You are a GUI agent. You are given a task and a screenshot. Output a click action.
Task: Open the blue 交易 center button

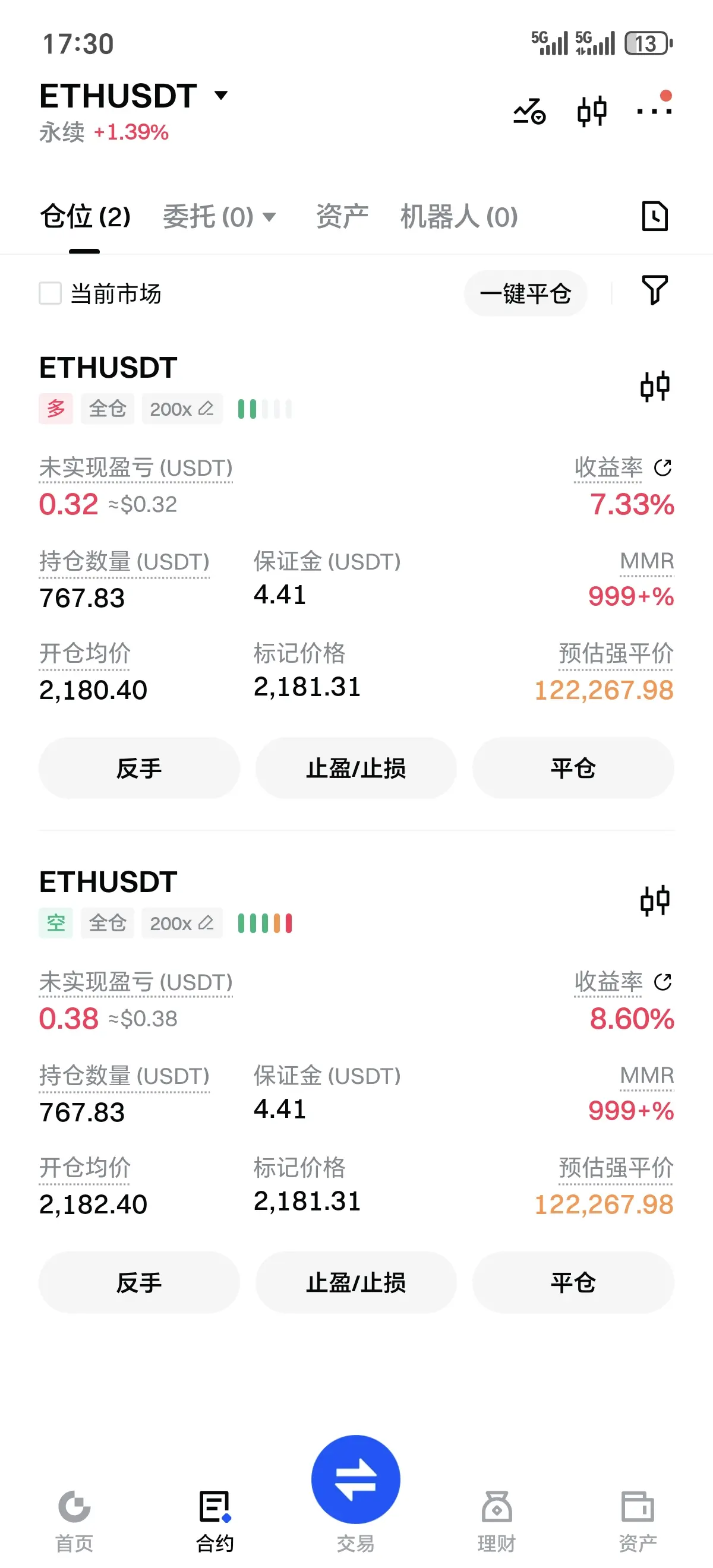coord(355,1480)
